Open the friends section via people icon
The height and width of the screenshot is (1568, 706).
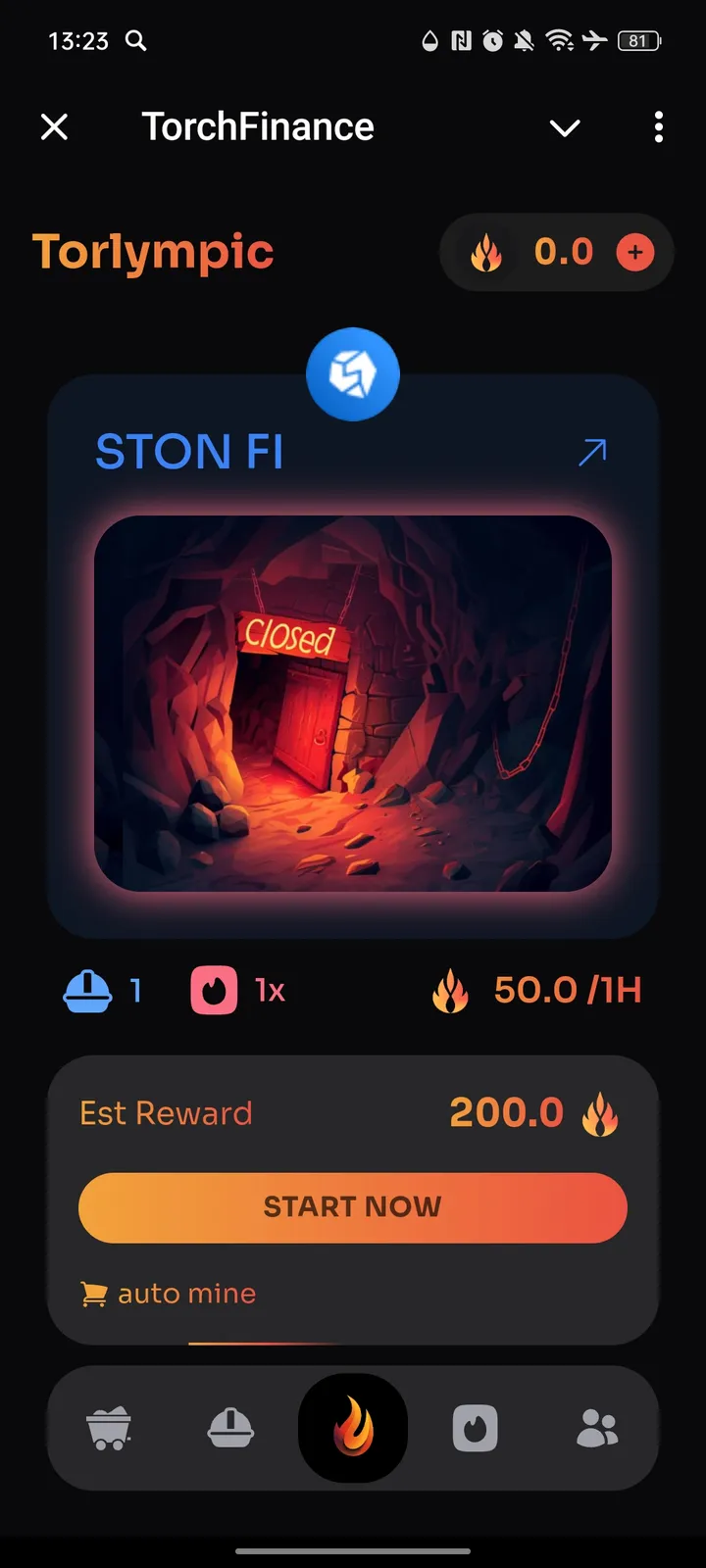pyautogui.click(x=598, y=1428)
